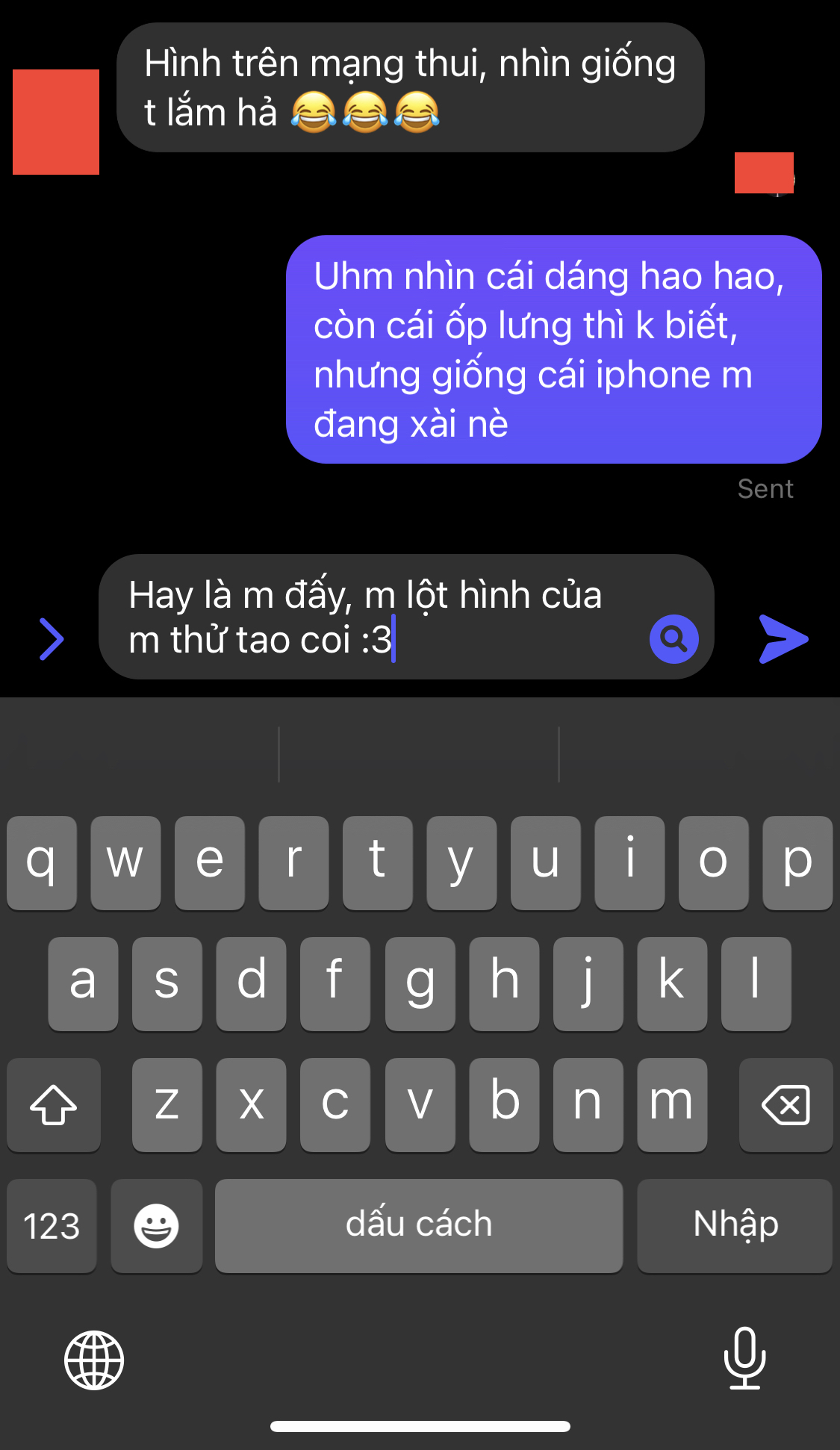Switch to the 123 numeric keyboard
This screenshot has height=1450, width=840.
coord(52,1225)
